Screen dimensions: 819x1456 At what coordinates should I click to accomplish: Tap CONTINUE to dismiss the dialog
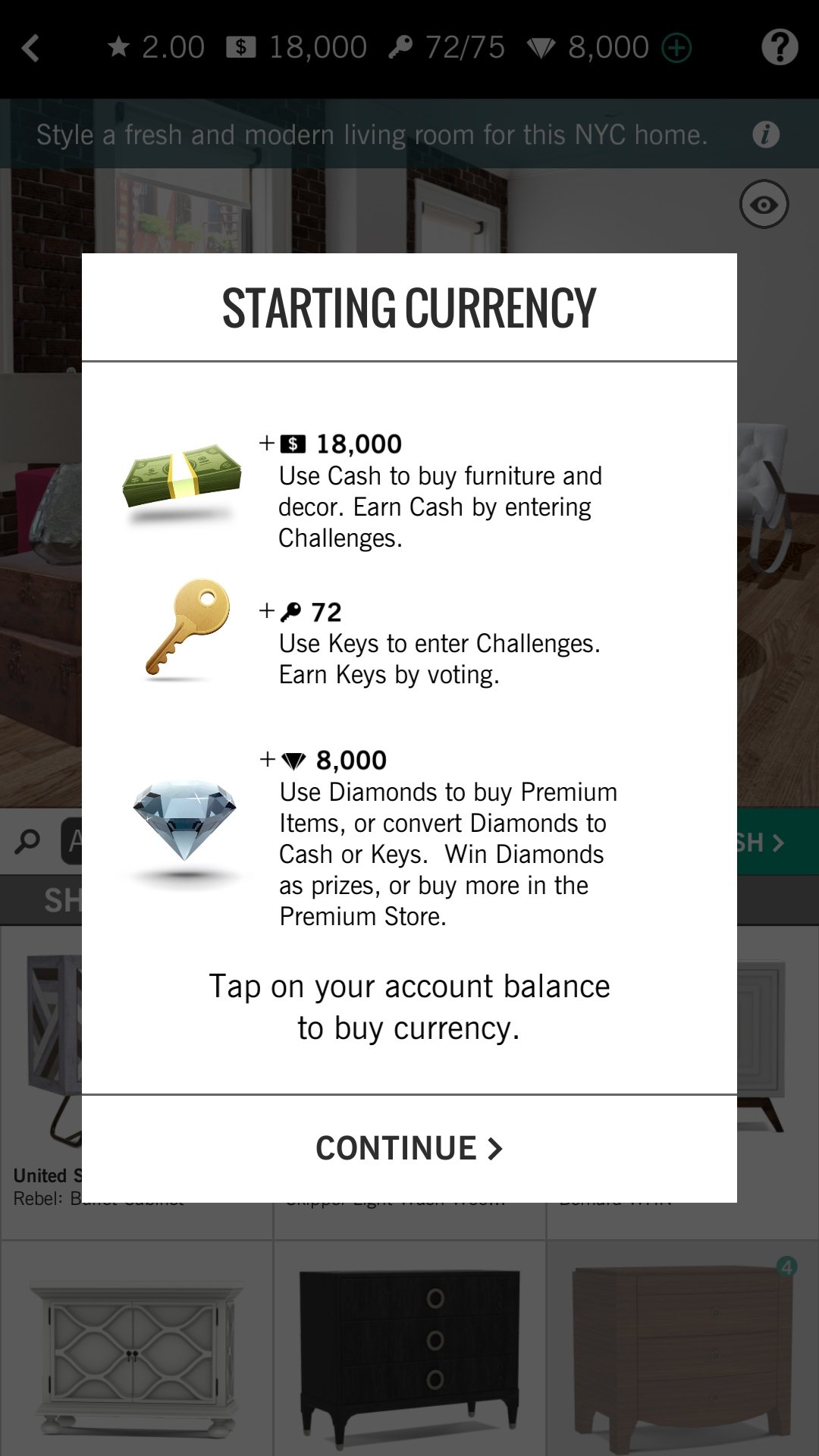click(409, 1148)
